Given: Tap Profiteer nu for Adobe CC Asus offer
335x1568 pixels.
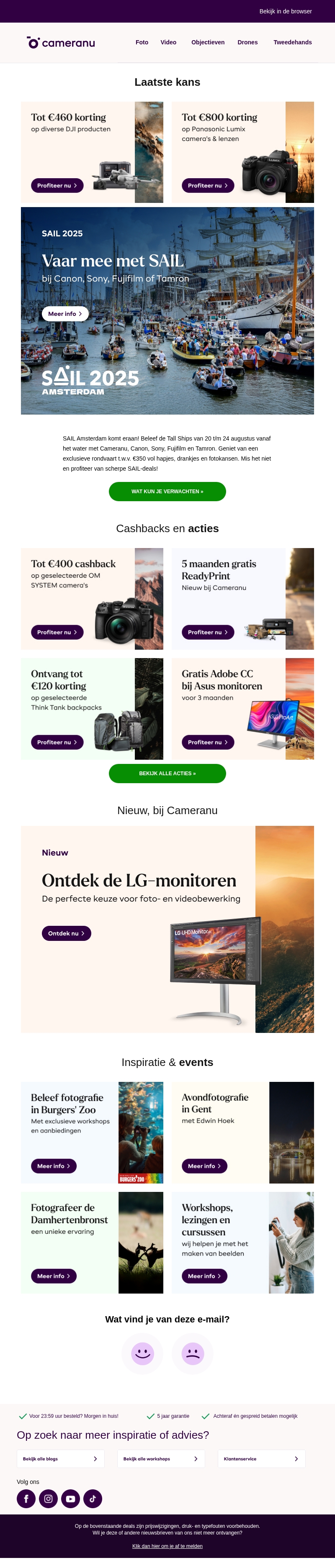Looking at the screenshot, I should [x=207, y=743].
